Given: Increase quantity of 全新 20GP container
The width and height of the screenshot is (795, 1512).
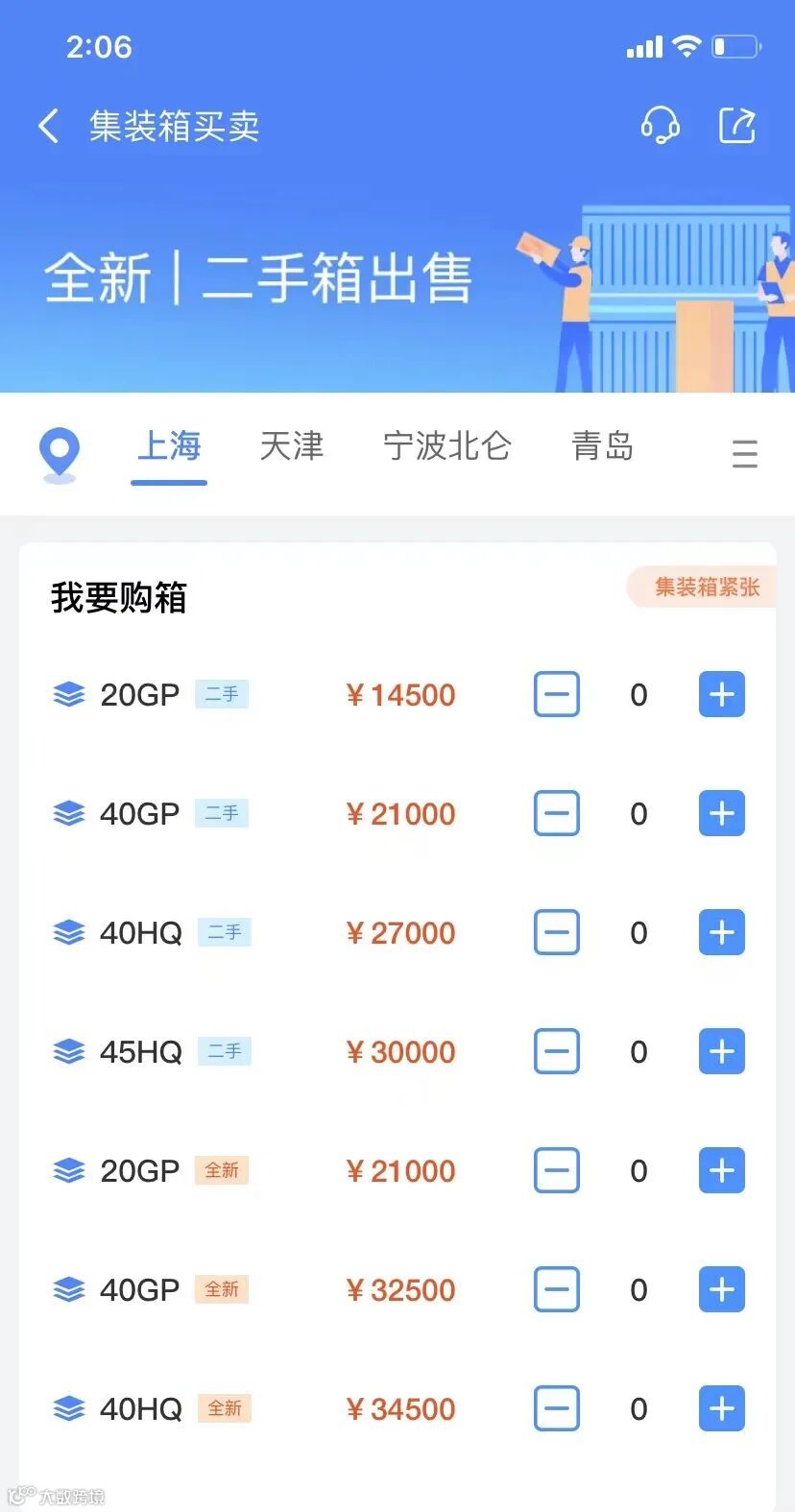Looking at the screenshot, I should coord(721,1170).
